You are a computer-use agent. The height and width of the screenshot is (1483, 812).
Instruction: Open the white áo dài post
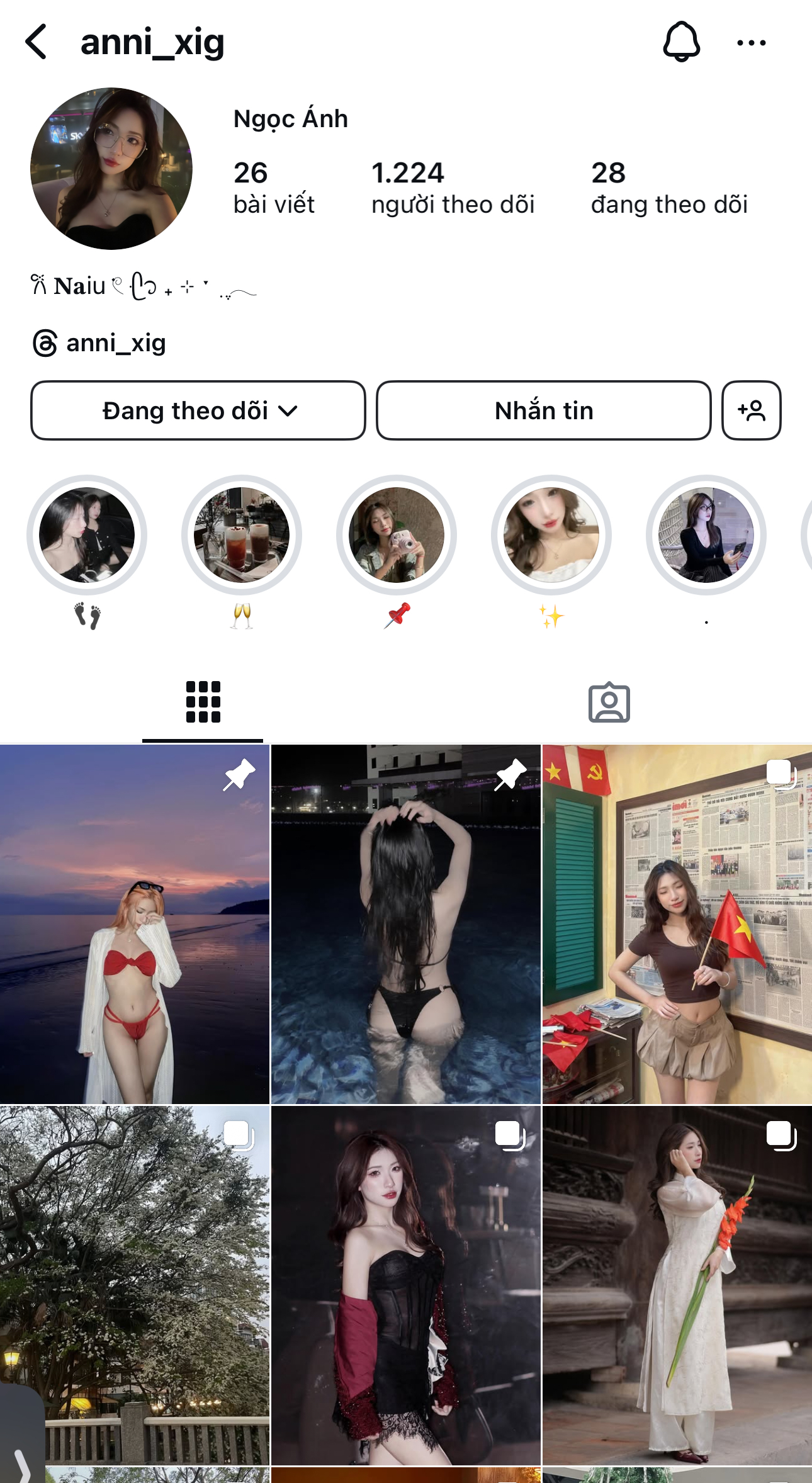pyautogui.click(x=677, y=1285)
